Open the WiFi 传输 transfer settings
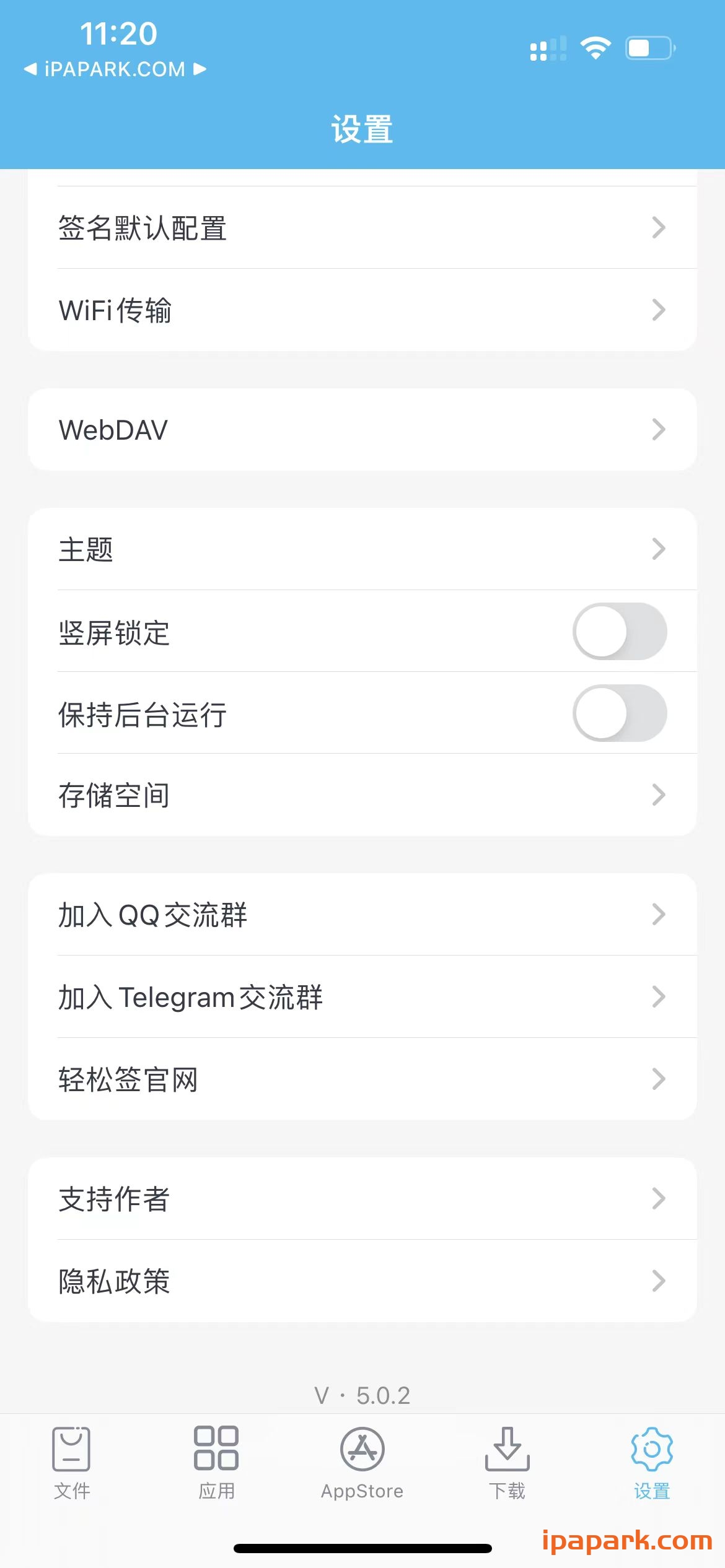This screenshot has width=725, height=1568. 362,310
